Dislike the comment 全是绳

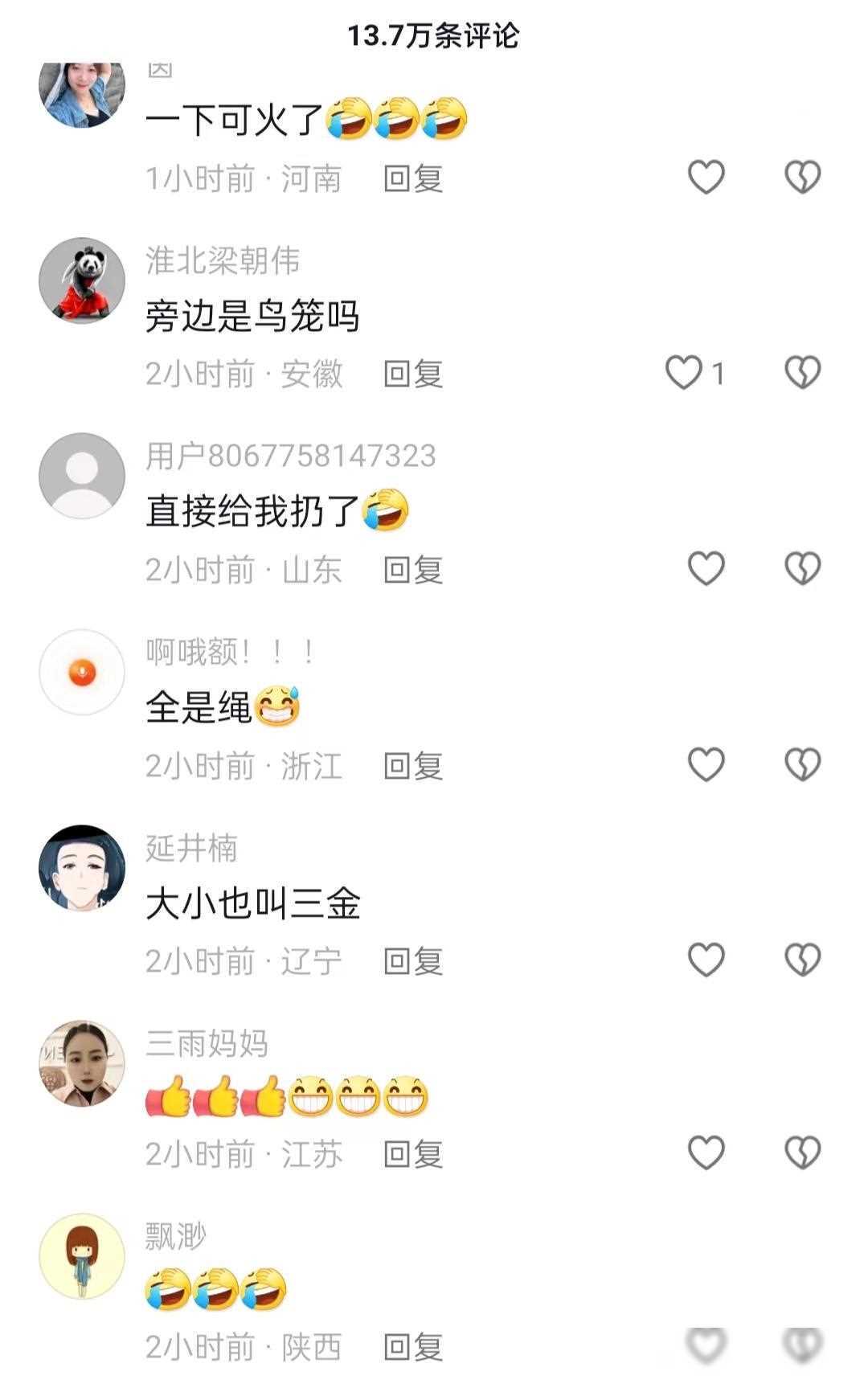(x=802, y=764)
